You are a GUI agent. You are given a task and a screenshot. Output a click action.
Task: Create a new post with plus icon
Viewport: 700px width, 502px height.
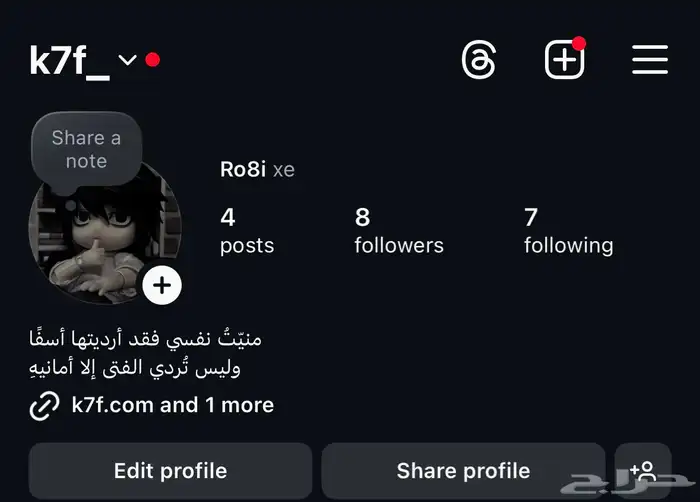(x=564, y=60)
